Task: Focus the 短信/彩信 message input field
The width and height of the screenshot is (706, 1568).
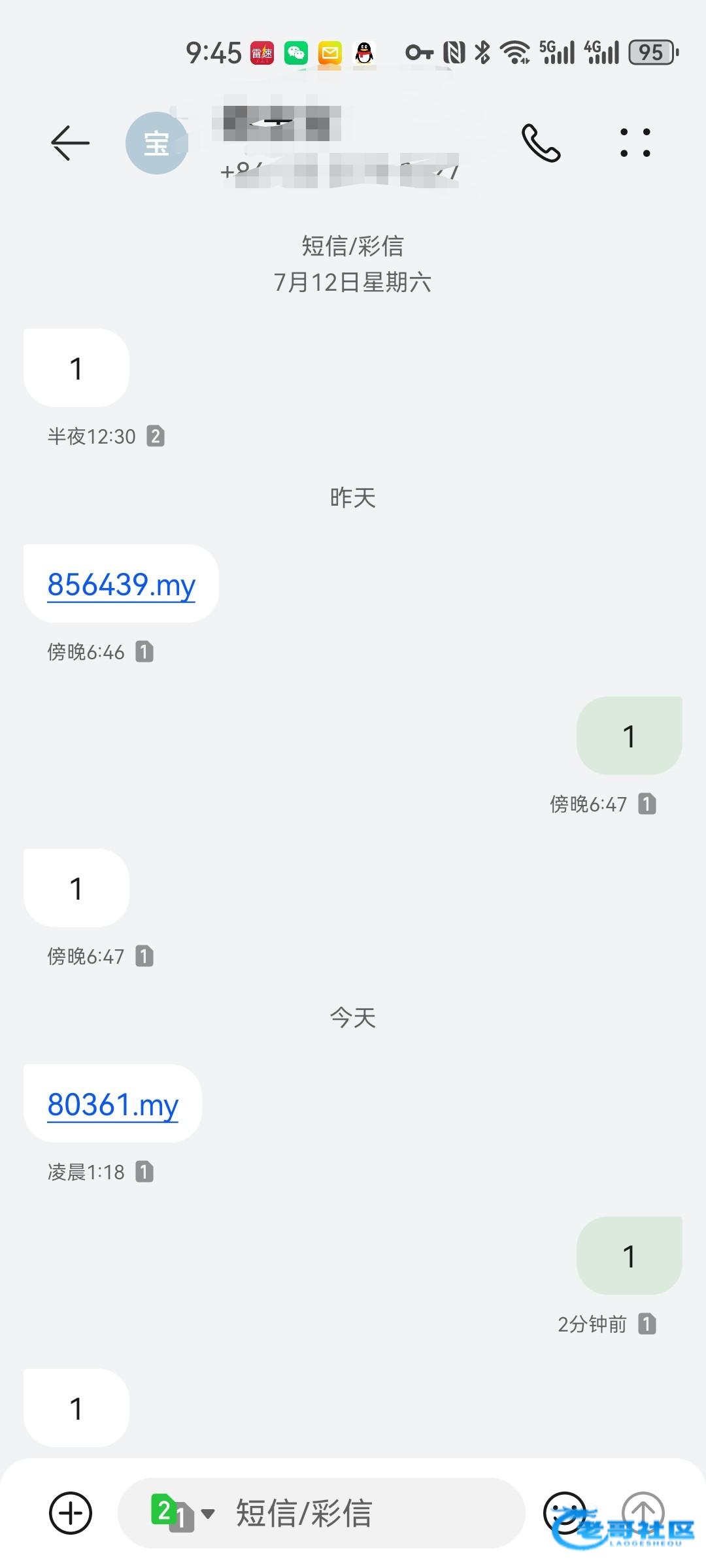Action: tap(366, 1513)
